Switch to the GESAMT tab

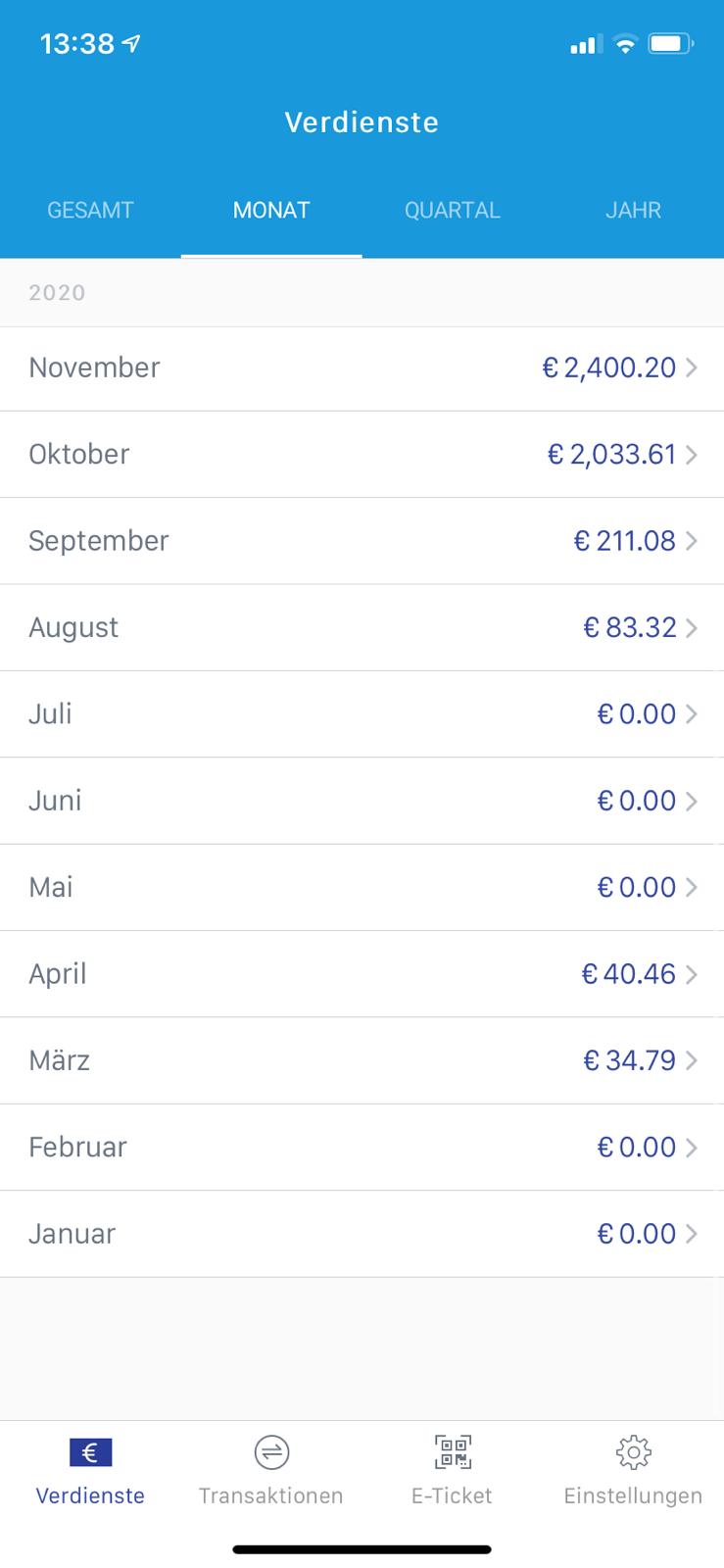click(x=90, y=211)
